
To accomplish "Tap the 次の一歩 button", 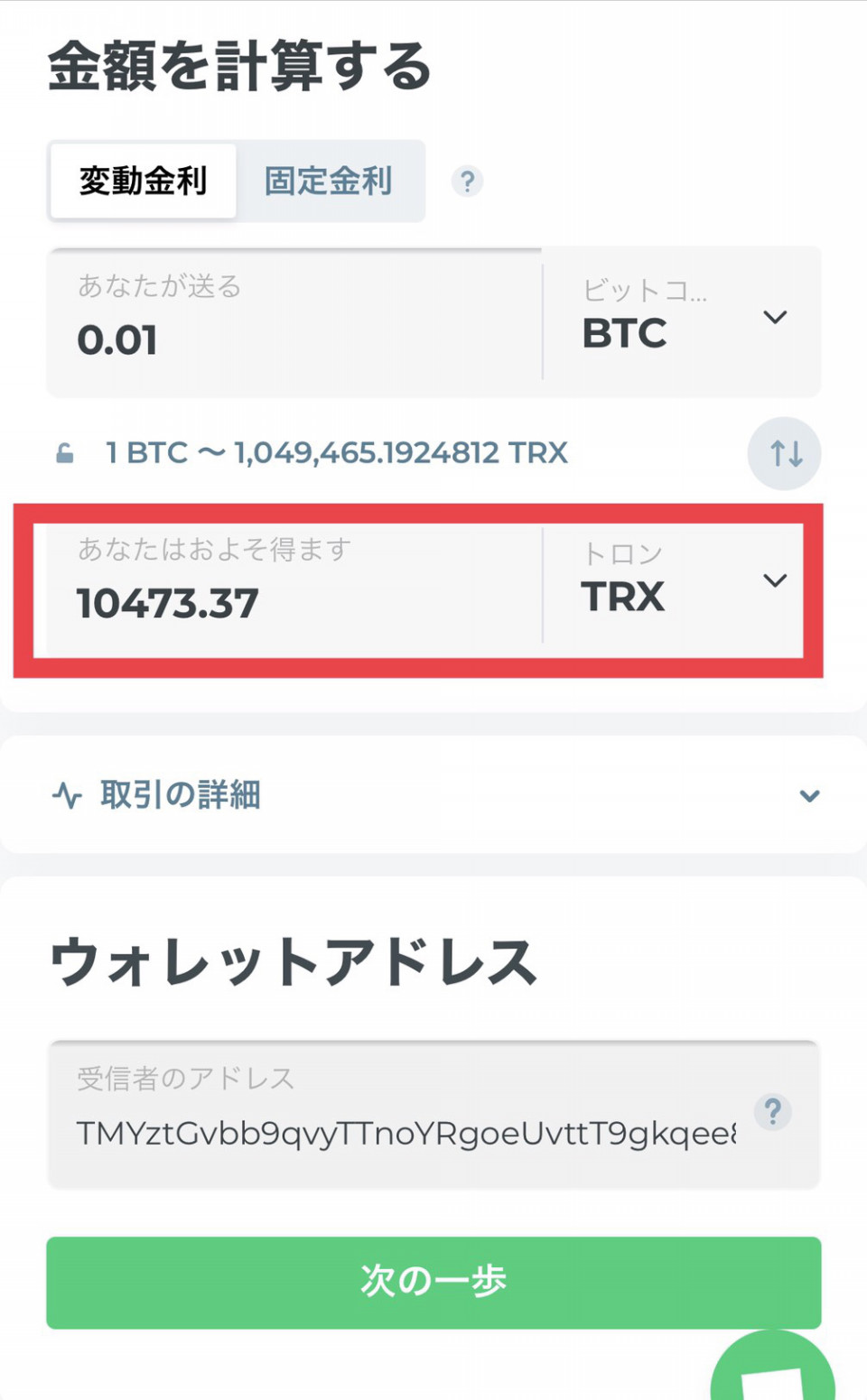I will tap(433, 1283).
